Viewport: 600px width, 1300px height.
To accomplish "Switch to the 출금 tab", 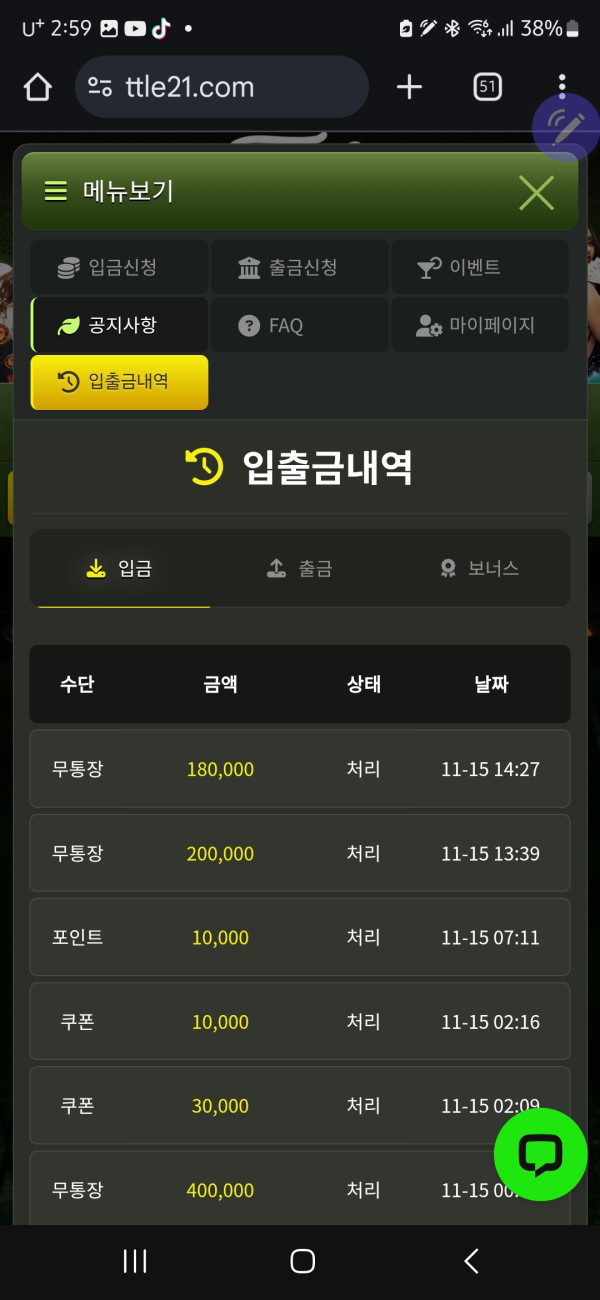I will tap(300, 569).
